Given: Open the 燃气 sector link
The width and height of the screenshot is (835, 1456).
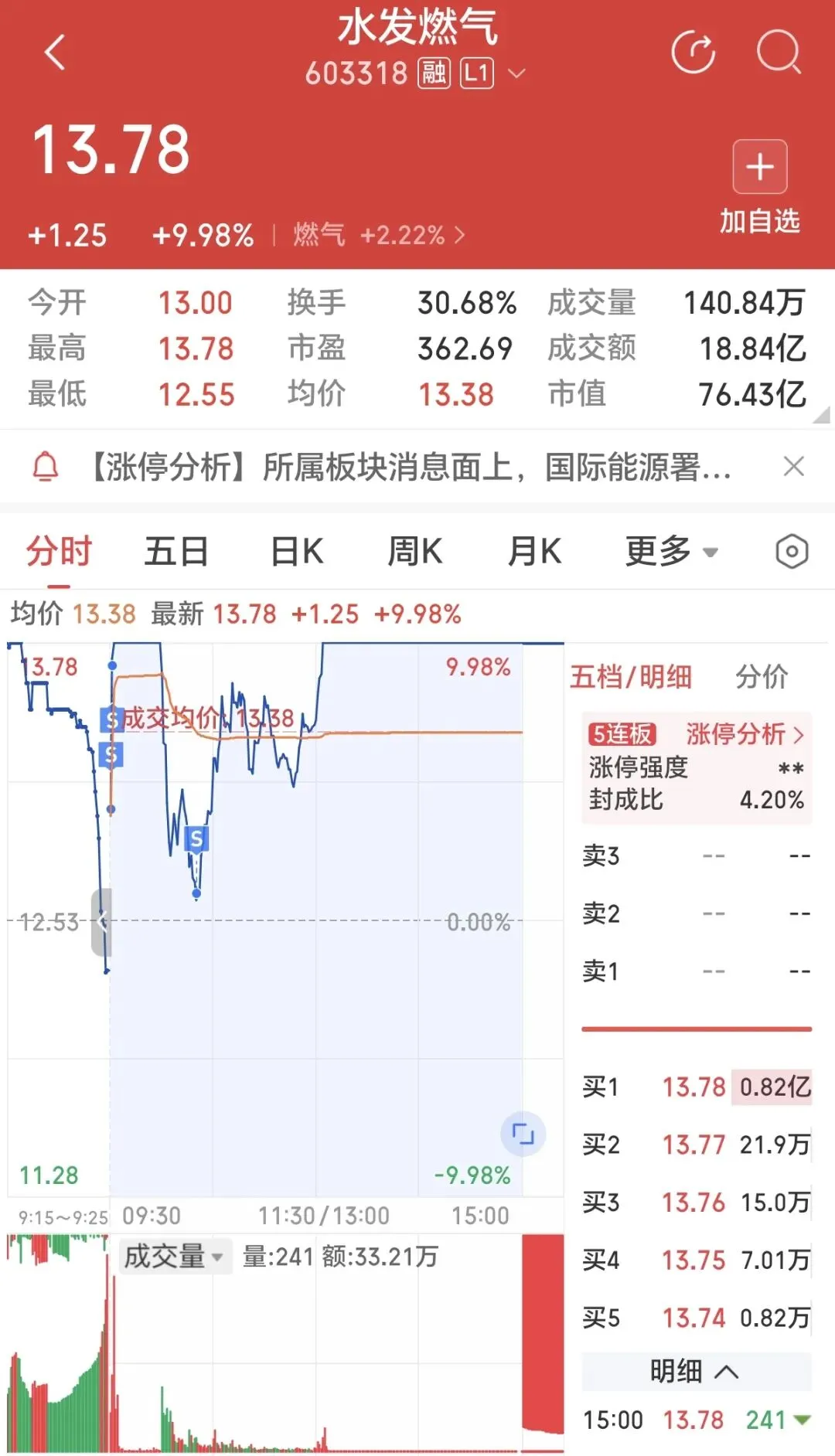Looking at the screenshot, I should (379, 235).
